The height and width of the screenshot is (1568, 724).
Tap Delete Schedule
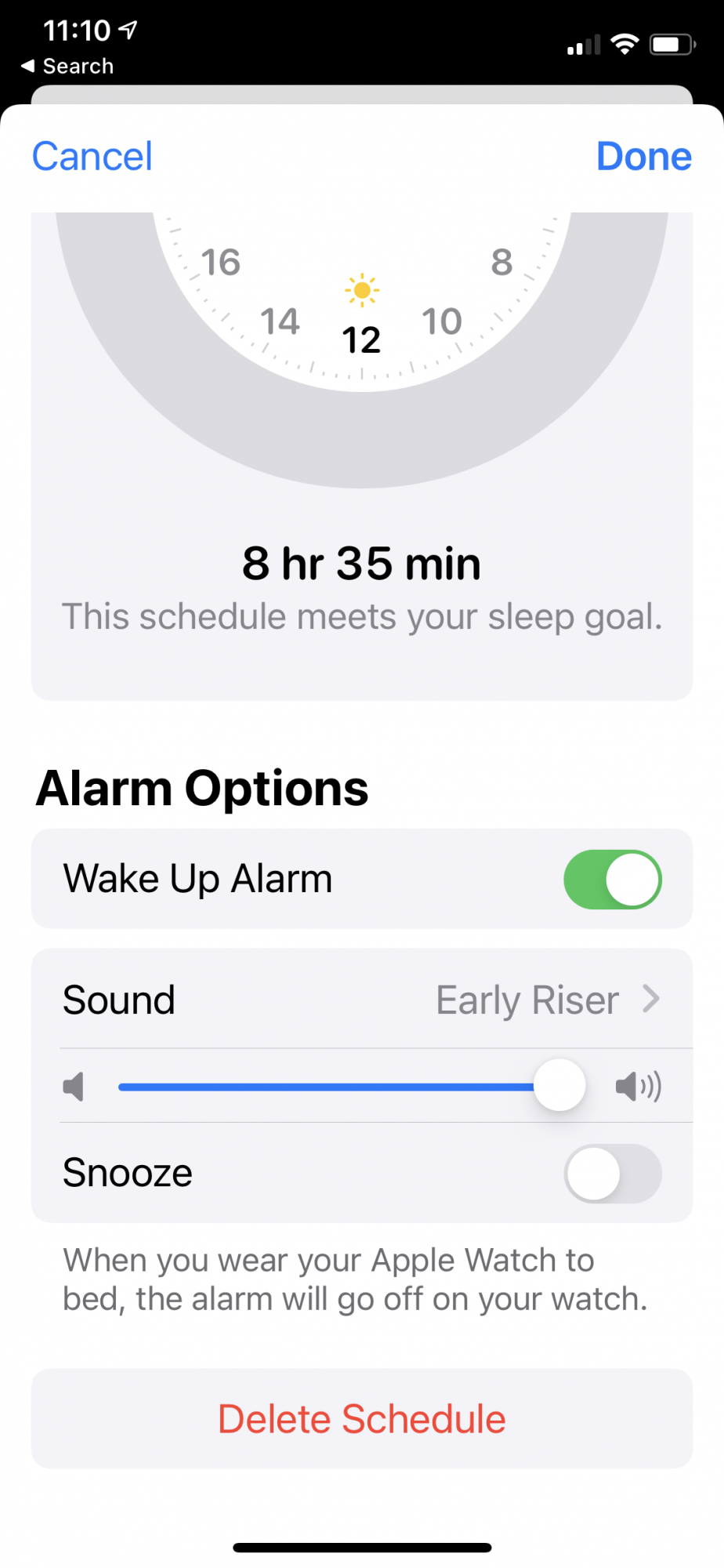pyautogui.click(x=362, y=1419)
